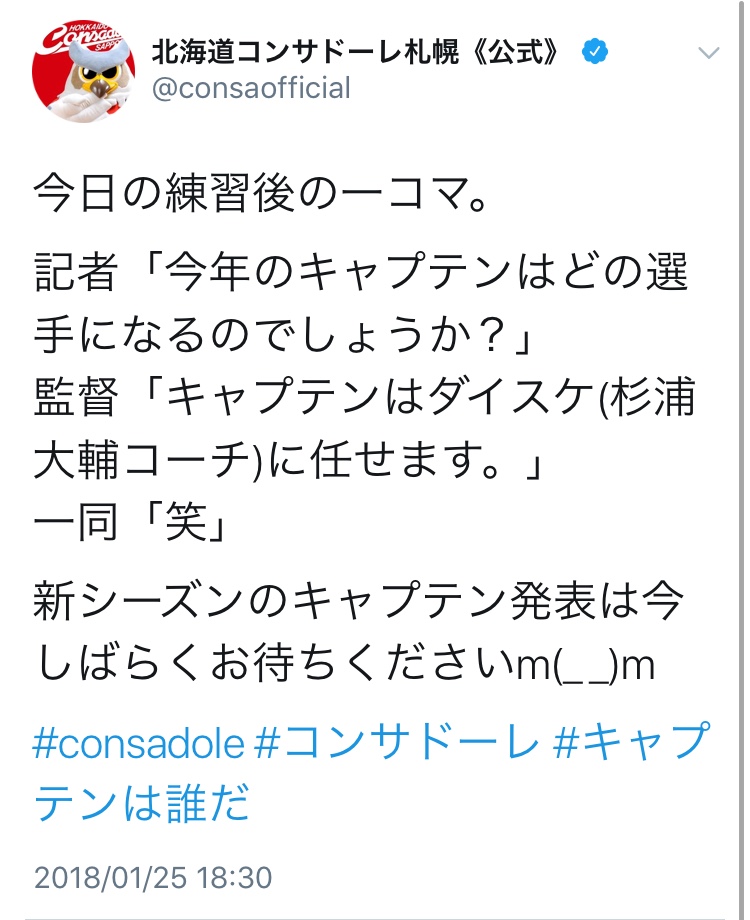Open the tweet's dropdown chevron menu
750x920 pixels.
coord(709,53)
